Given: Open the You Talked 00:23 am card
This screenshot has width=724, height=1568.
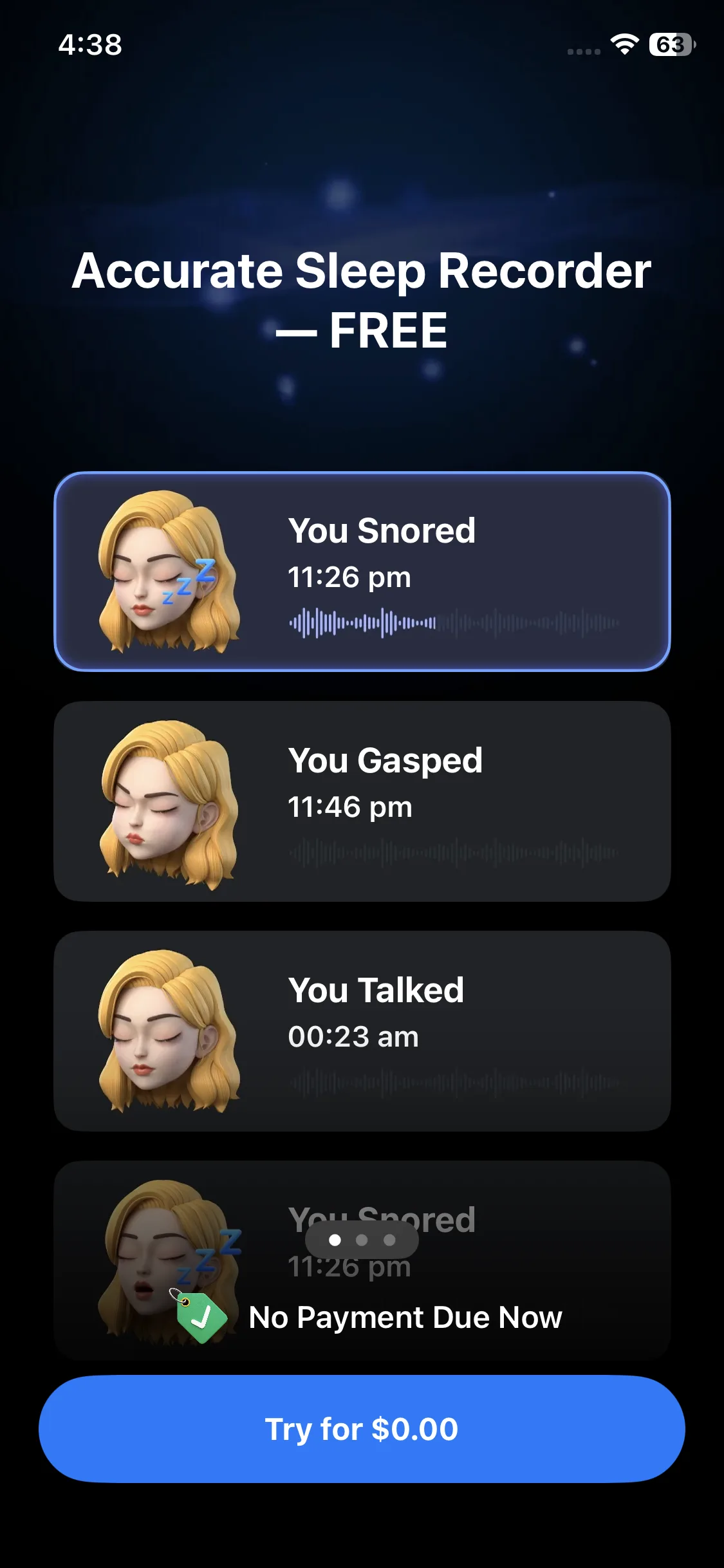Looking at the screenshot, I should coord(362,1031).
